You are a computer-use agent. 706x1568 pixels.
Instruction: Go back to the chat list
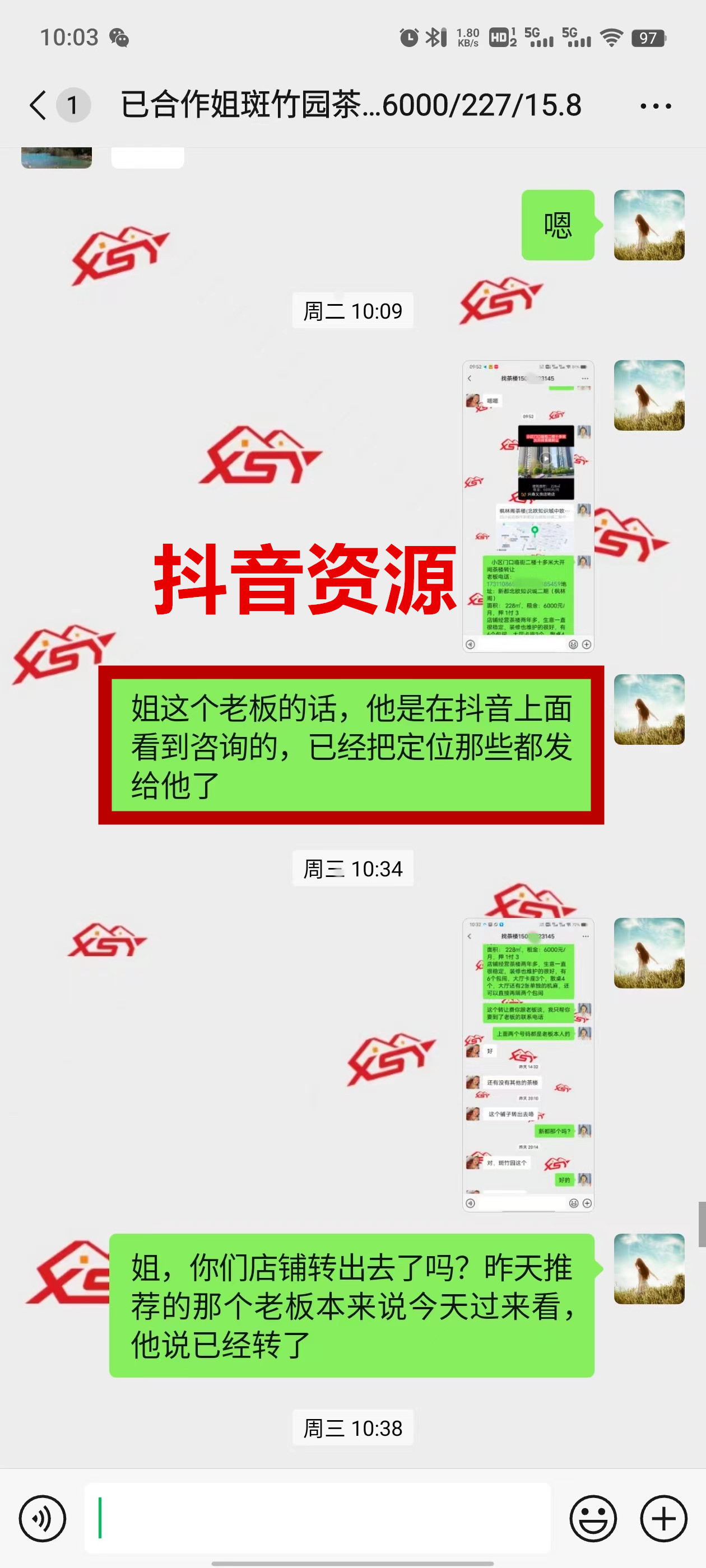38,105
